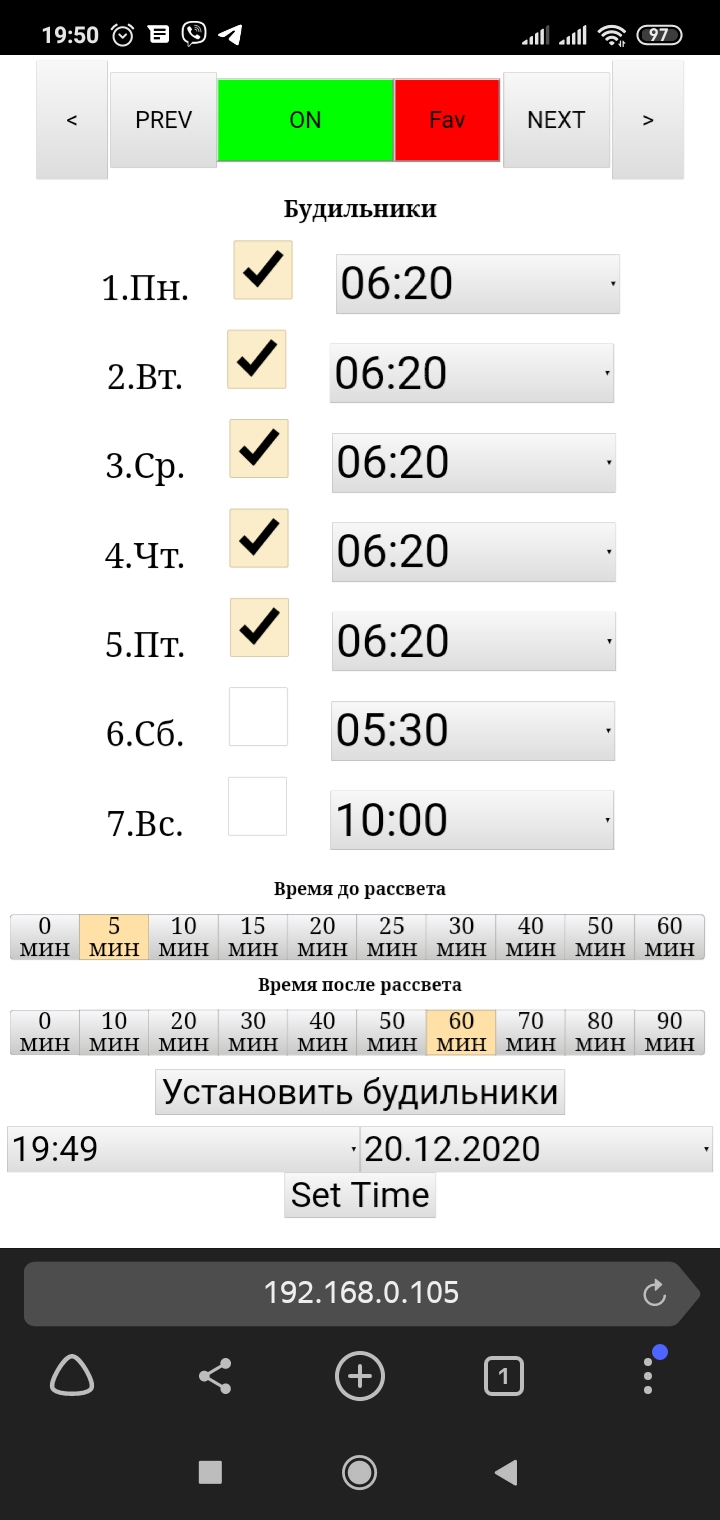Tap the green ON button
Viewport: 720px width, 1520px height.
305,120
